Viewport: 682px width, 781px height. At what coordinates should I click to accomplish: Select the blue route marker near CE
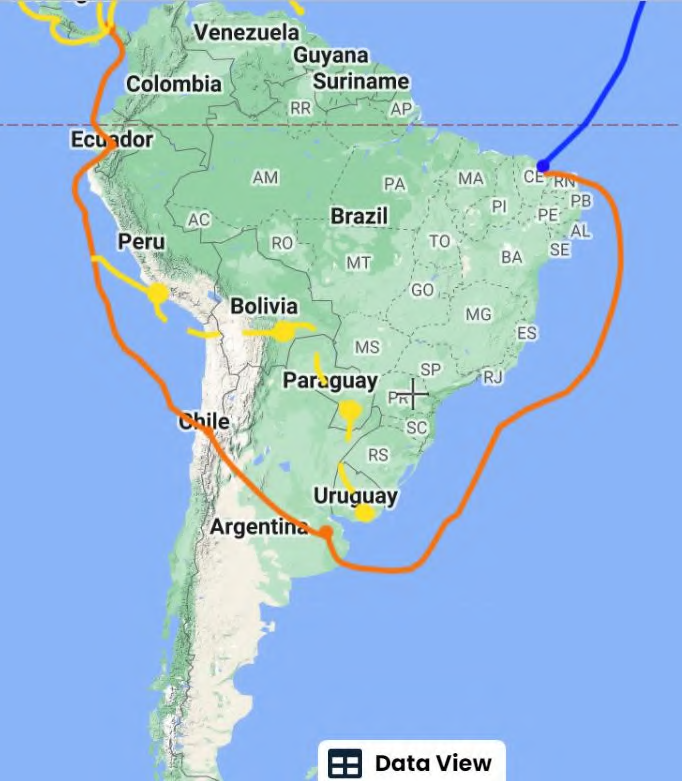543,166
